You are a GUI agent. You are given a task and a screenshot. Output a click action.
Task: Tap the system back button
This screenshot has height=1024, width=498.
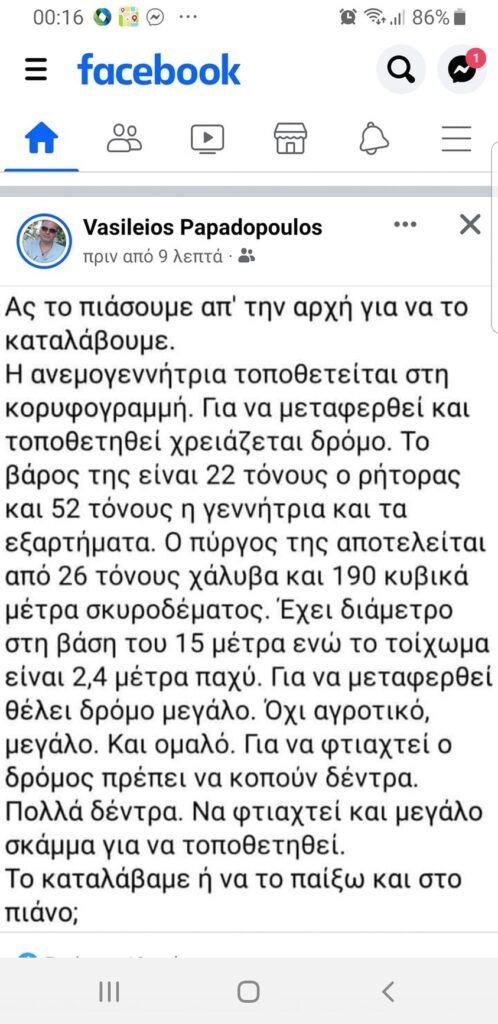click(388, 992)
